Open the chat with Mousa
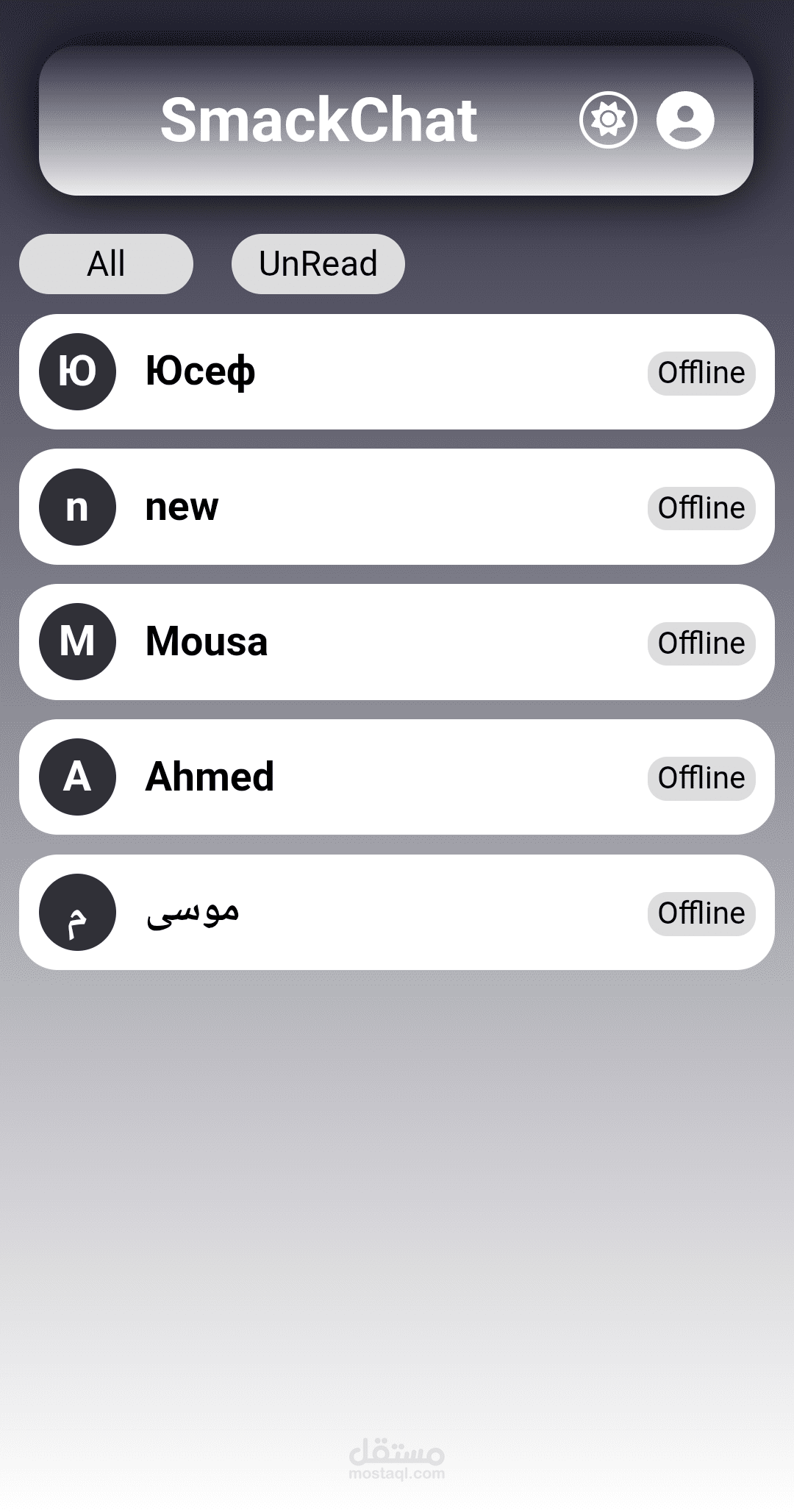794x1512 pixels. pyautogui.click(x=397, y=642)
